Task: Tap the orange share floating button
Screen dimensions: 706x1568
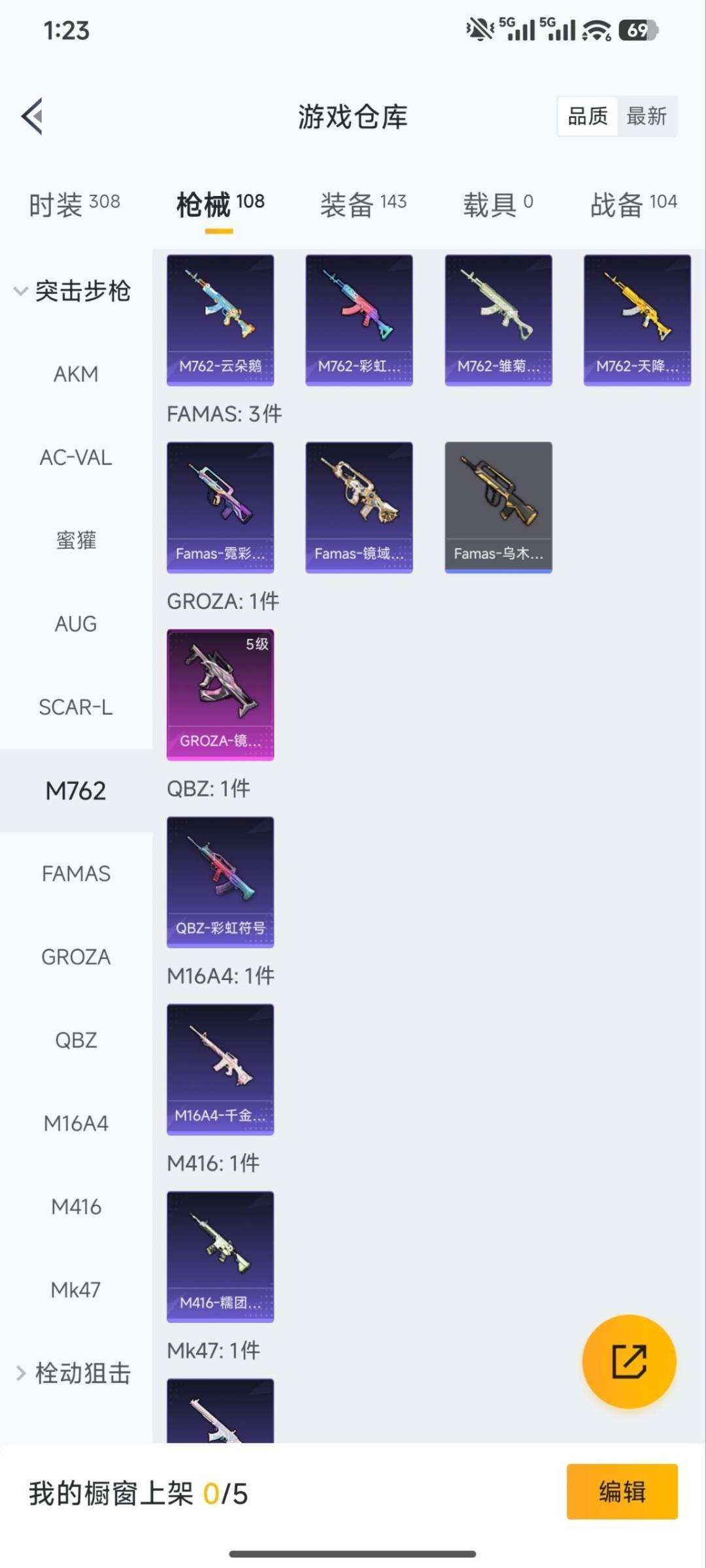Action: (x=629, y=1362)
